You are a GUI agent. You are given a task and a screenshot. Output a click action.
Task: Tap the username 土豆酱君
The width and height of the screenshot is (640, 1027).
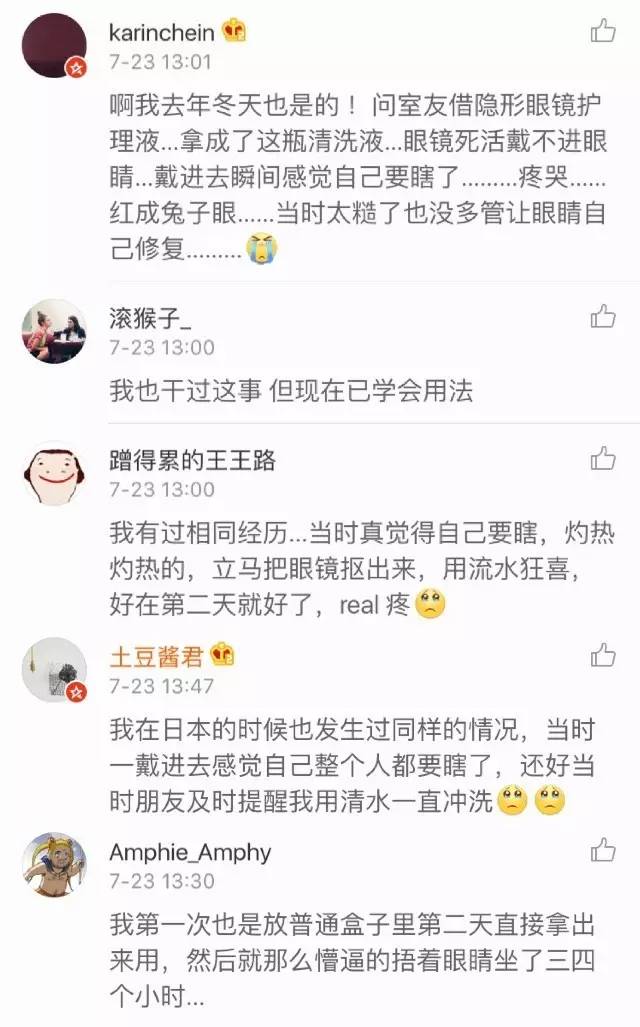click(x=156, y=656)
